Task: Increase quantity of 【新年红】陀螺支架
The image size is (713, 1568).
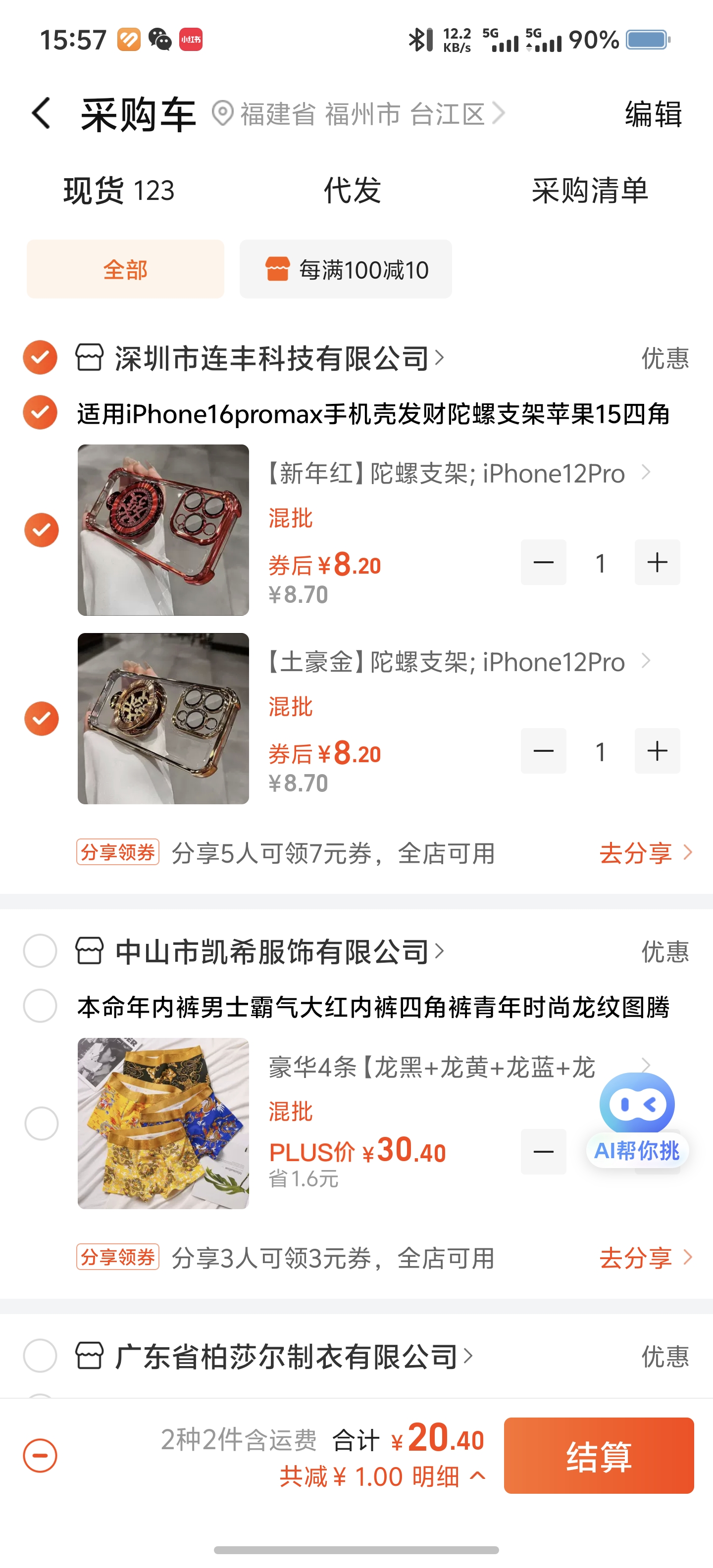Action: click(657, 562)
